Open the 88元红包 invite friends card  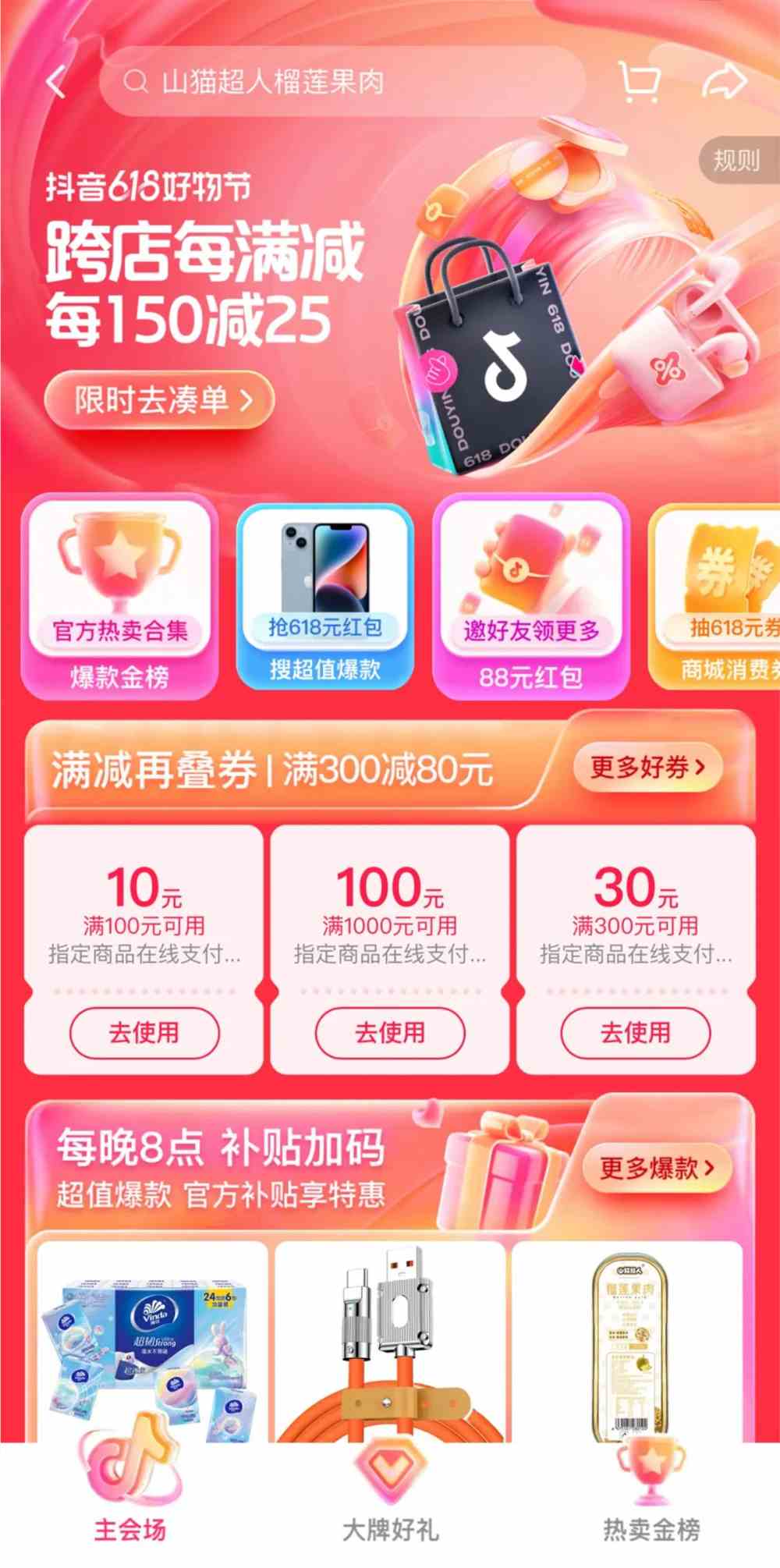530,598
